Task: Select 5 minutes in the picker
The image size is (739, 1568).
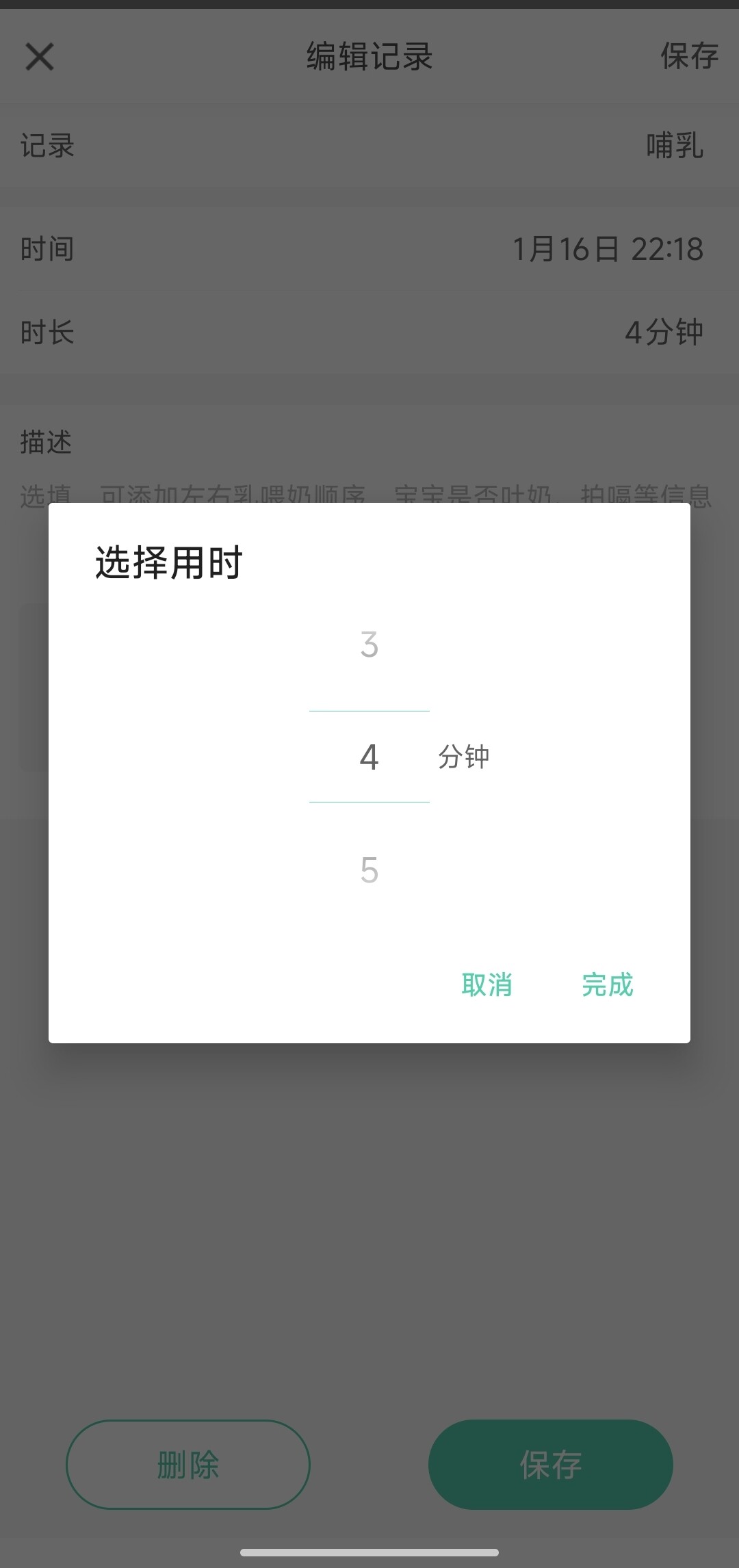Action: [x=369, y=870]
